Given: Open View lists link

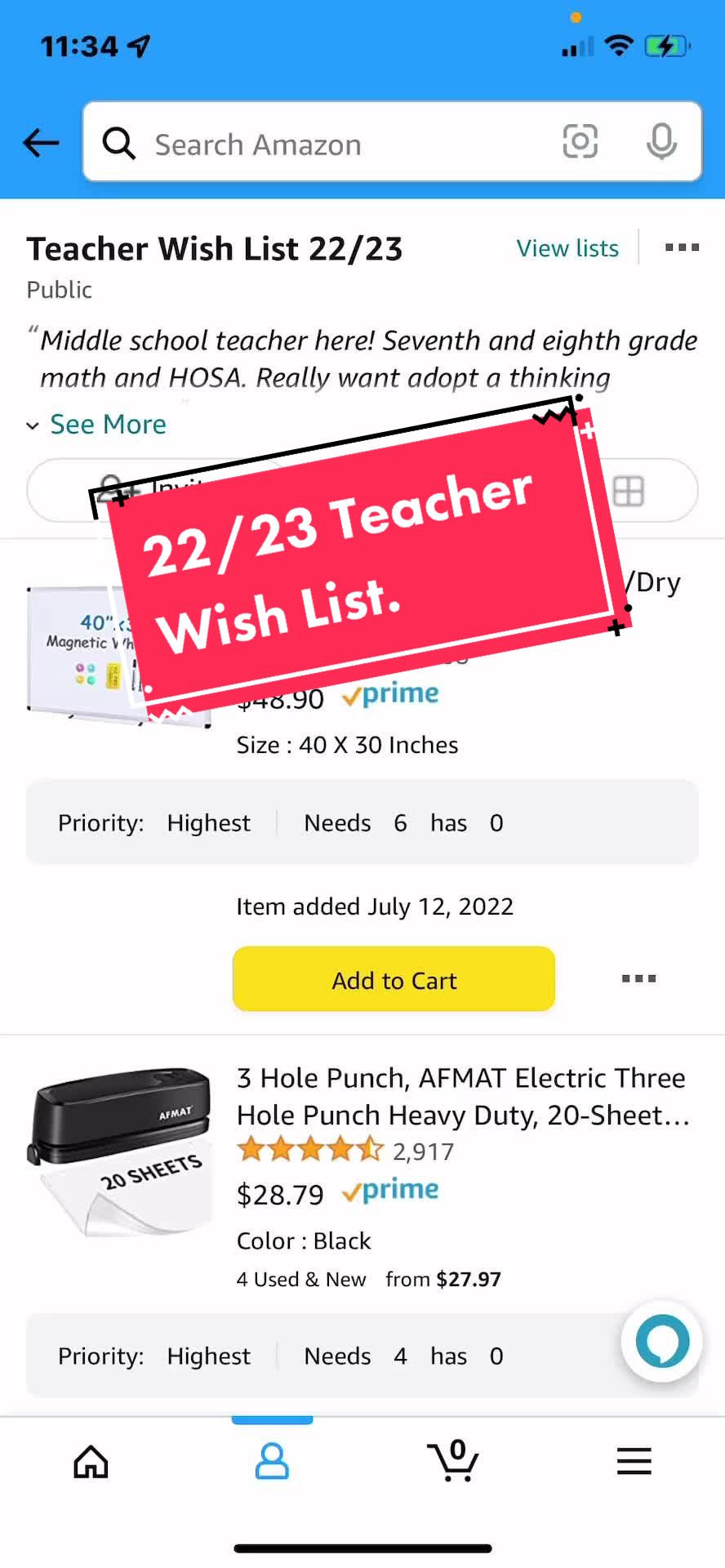Looking at the screenshot, I should click(567, 248).
